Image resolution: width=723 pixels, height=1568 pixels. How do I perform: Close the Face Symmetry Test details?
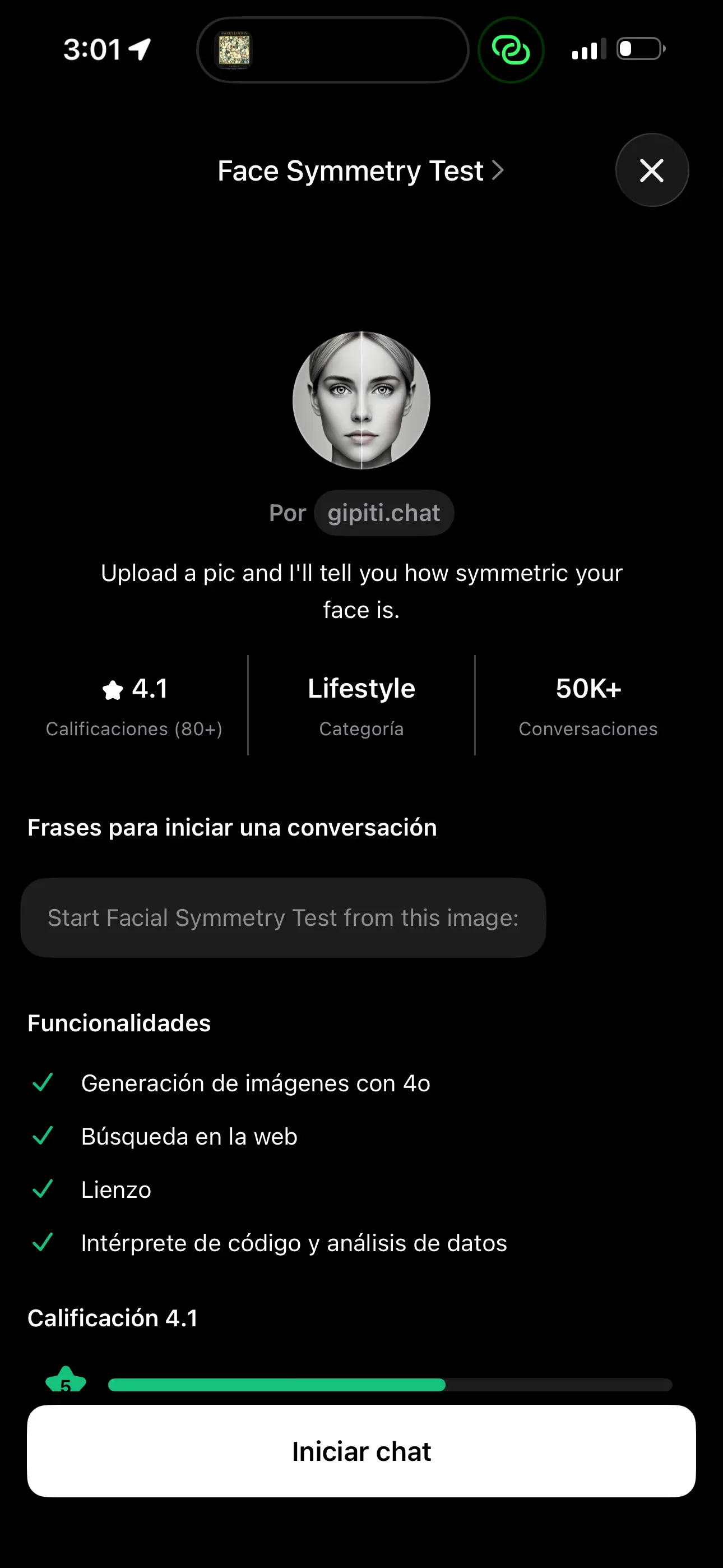point(651,170)
